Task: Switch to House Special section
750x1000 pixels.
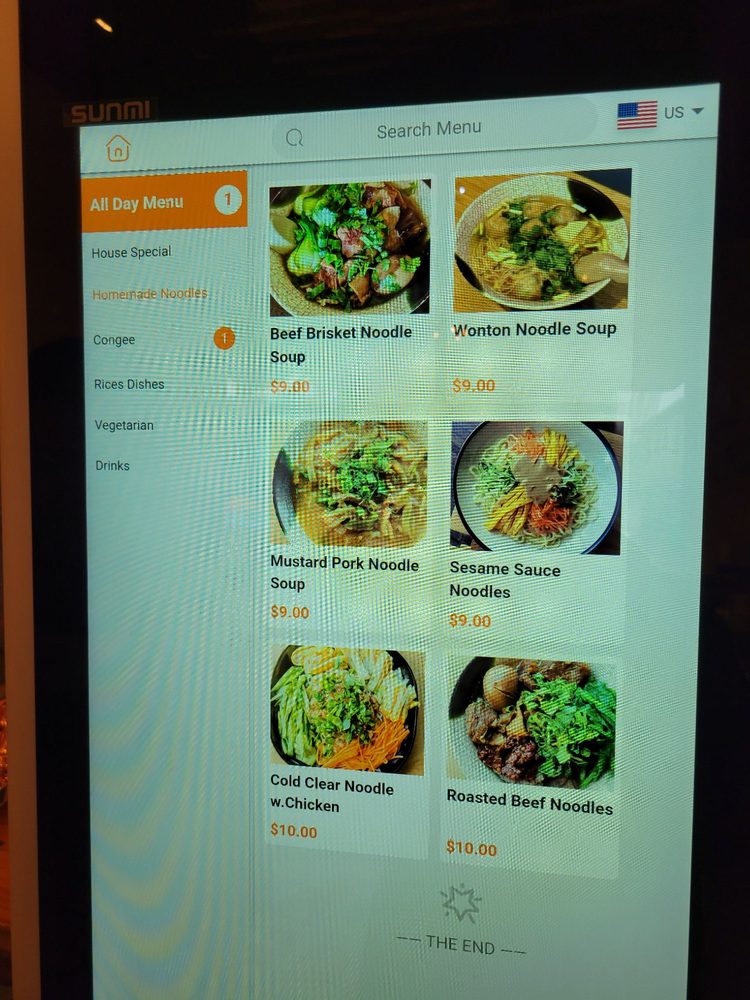Action: pyautogui.click(x=131, y=253)
